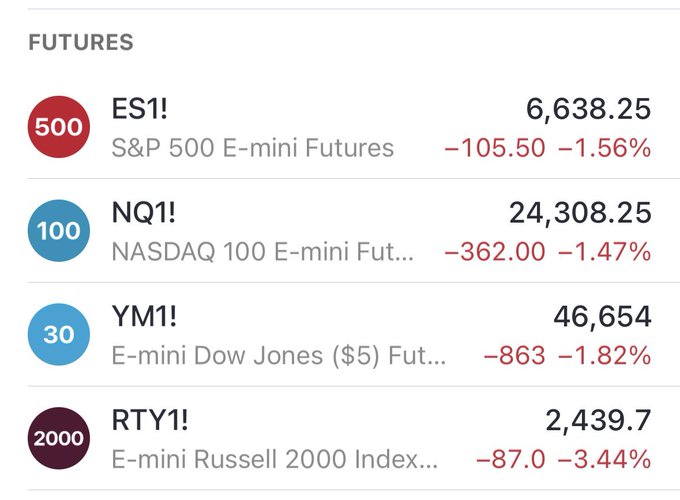Tap the RTY1! Russell 2000 futures row
680x500 pixels.
[340, 439]
